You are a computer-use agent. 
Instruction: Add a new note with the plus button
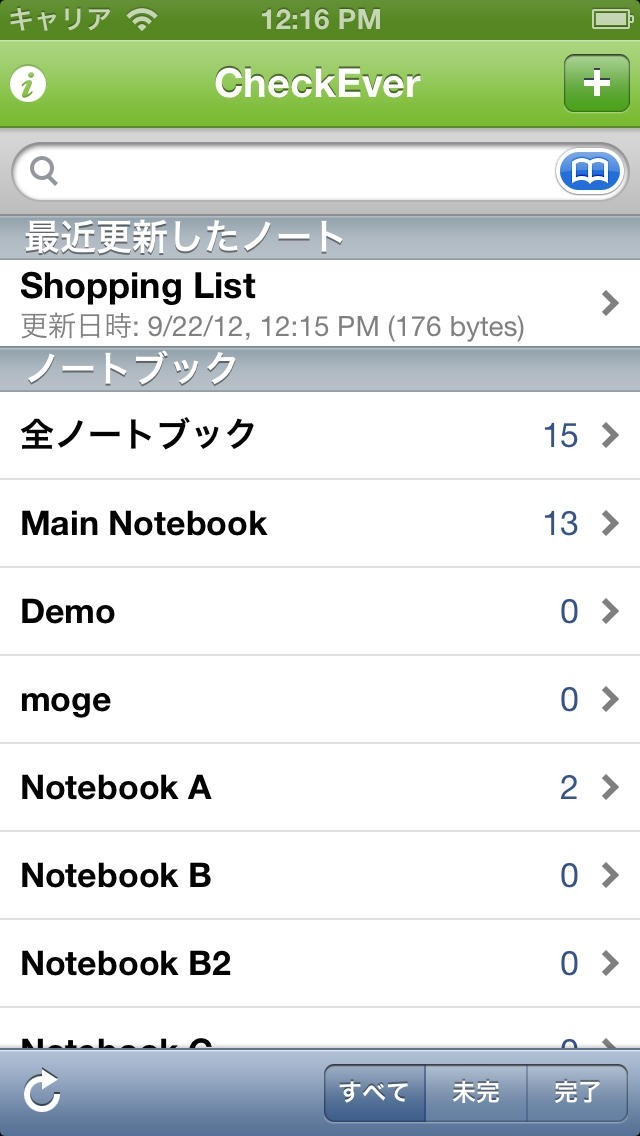(x=596, y=83)
